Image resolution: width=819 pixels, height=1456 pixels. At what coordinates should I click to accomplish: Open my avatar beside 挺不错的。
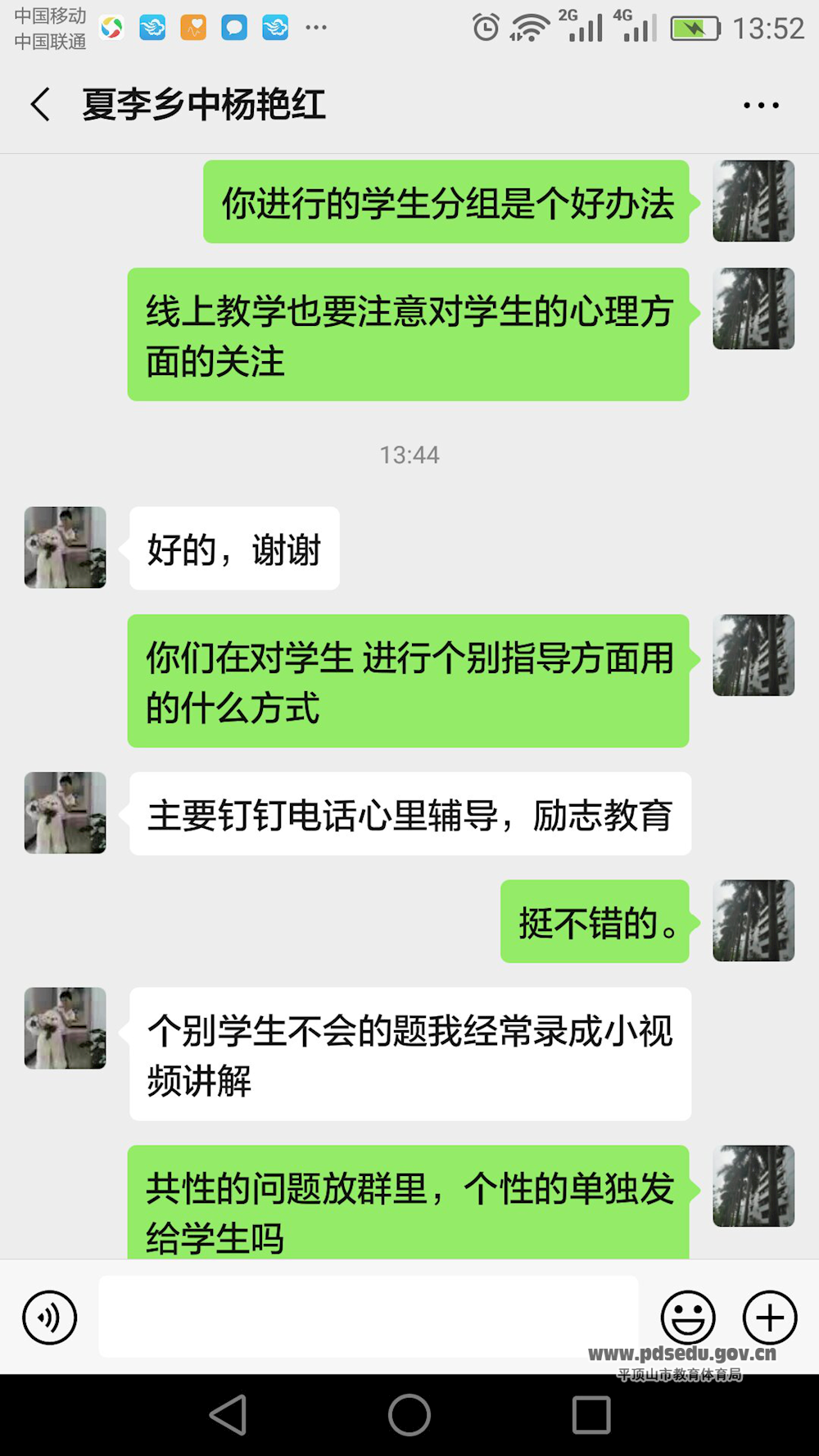(753, 920)
